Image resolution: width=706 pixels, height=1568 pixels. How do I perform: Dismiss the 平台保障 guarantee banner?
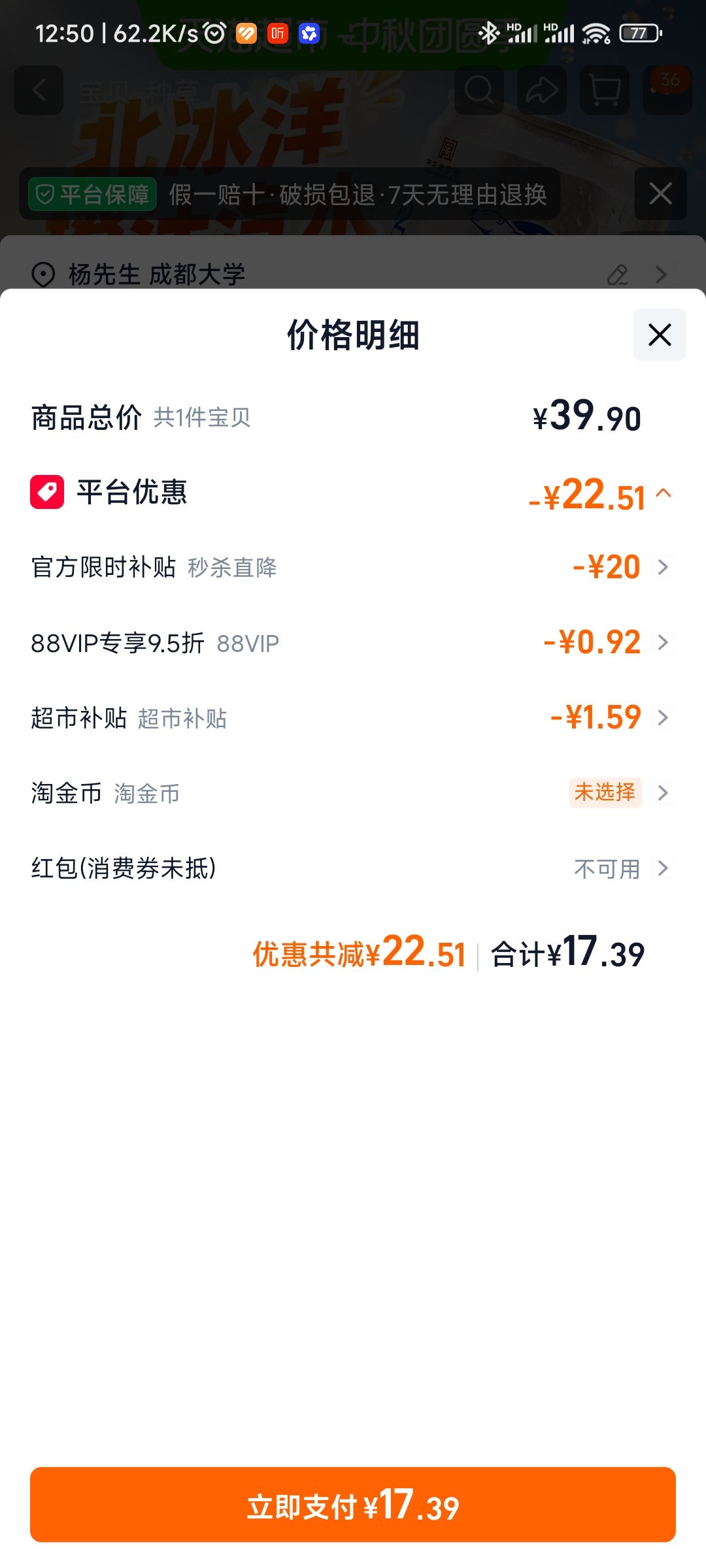[661, 194]
